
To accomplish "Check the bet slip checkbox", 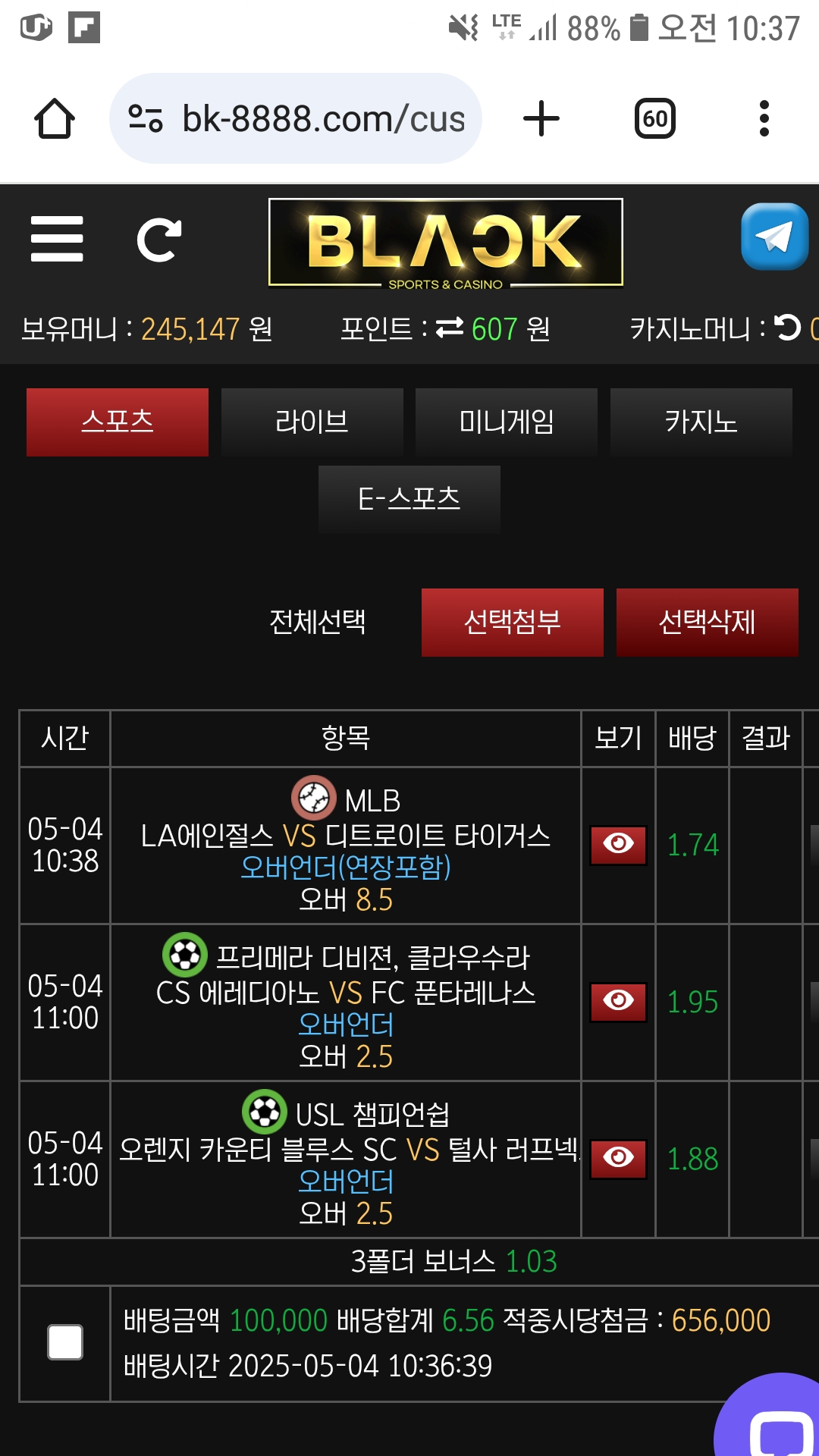I will 65,1342.
